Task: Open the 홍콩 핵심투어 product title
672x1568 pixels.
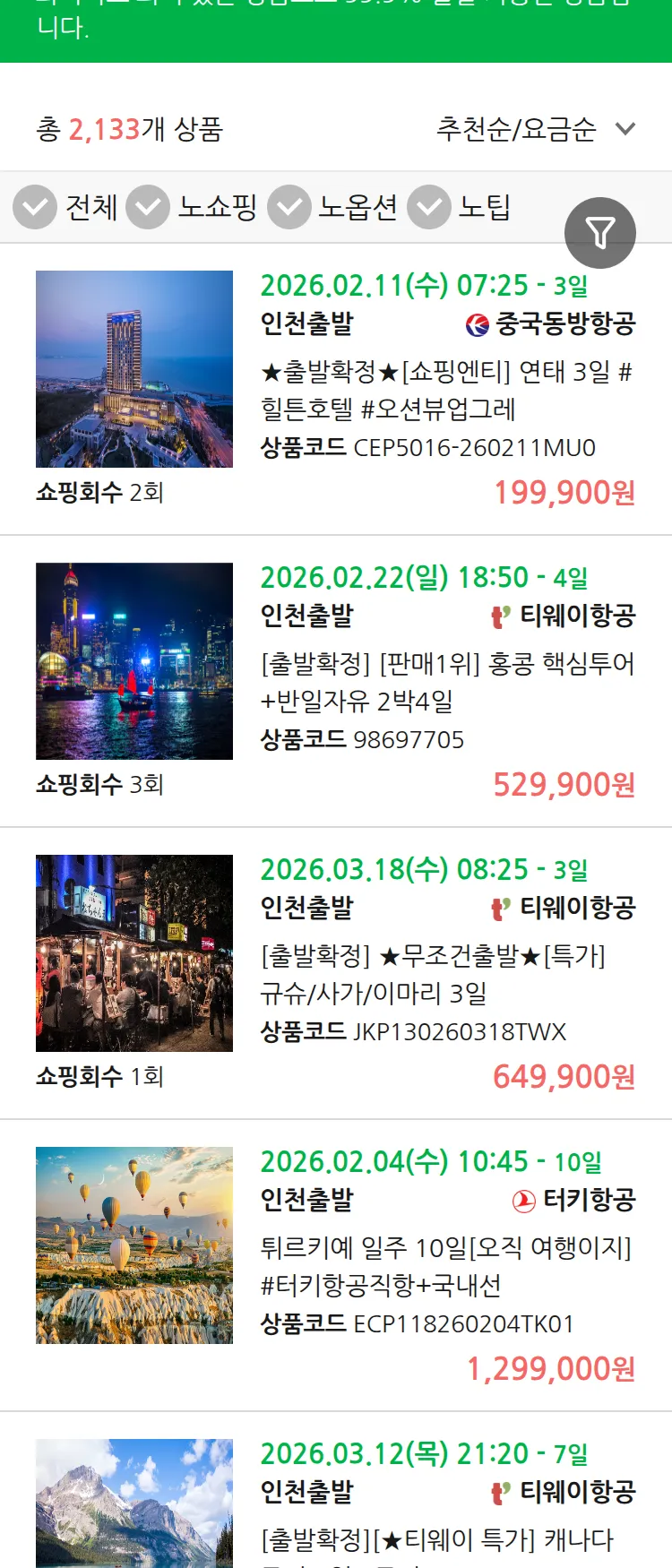Action: (x=447, y=684)
